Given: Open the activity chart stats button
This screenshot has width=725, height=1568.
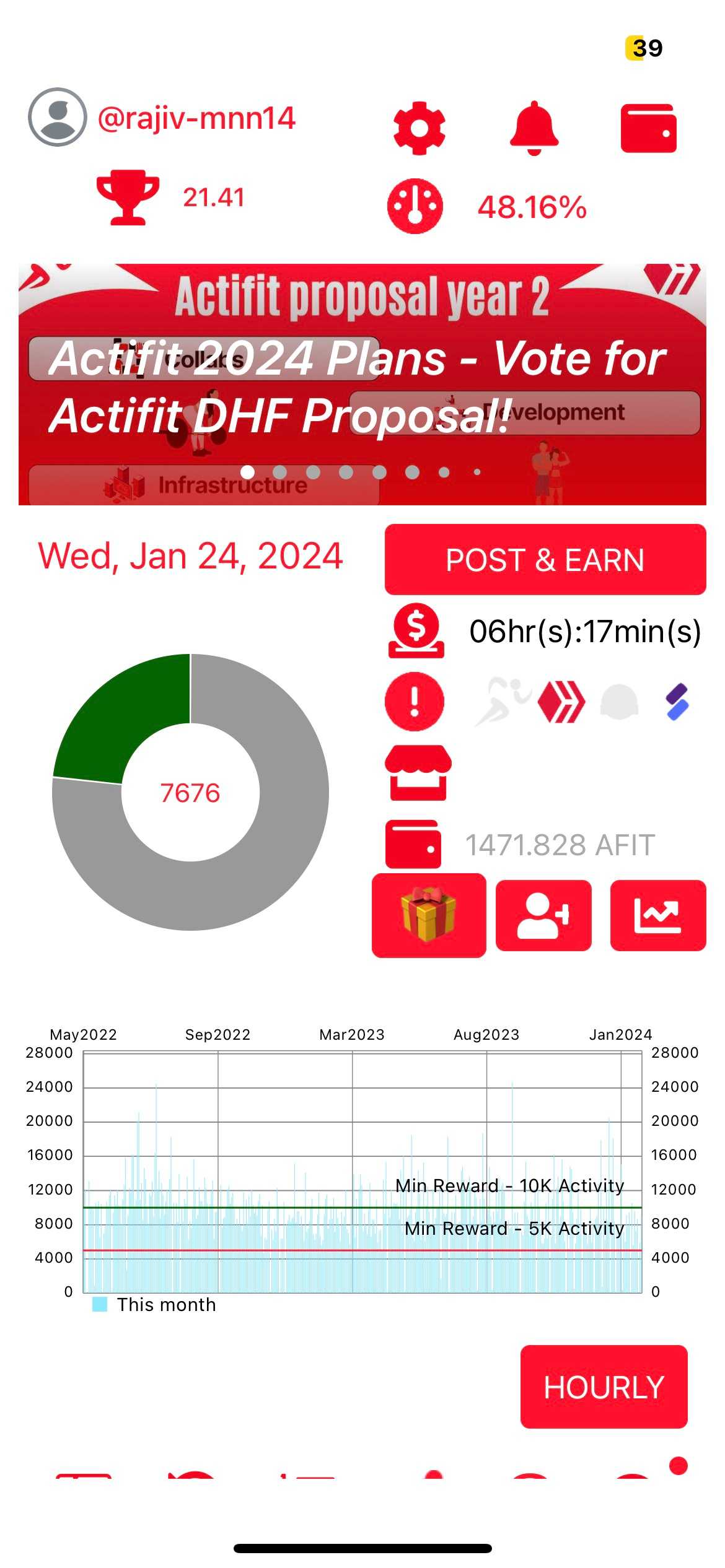Looking at the screenshot, I should point(657,915).
